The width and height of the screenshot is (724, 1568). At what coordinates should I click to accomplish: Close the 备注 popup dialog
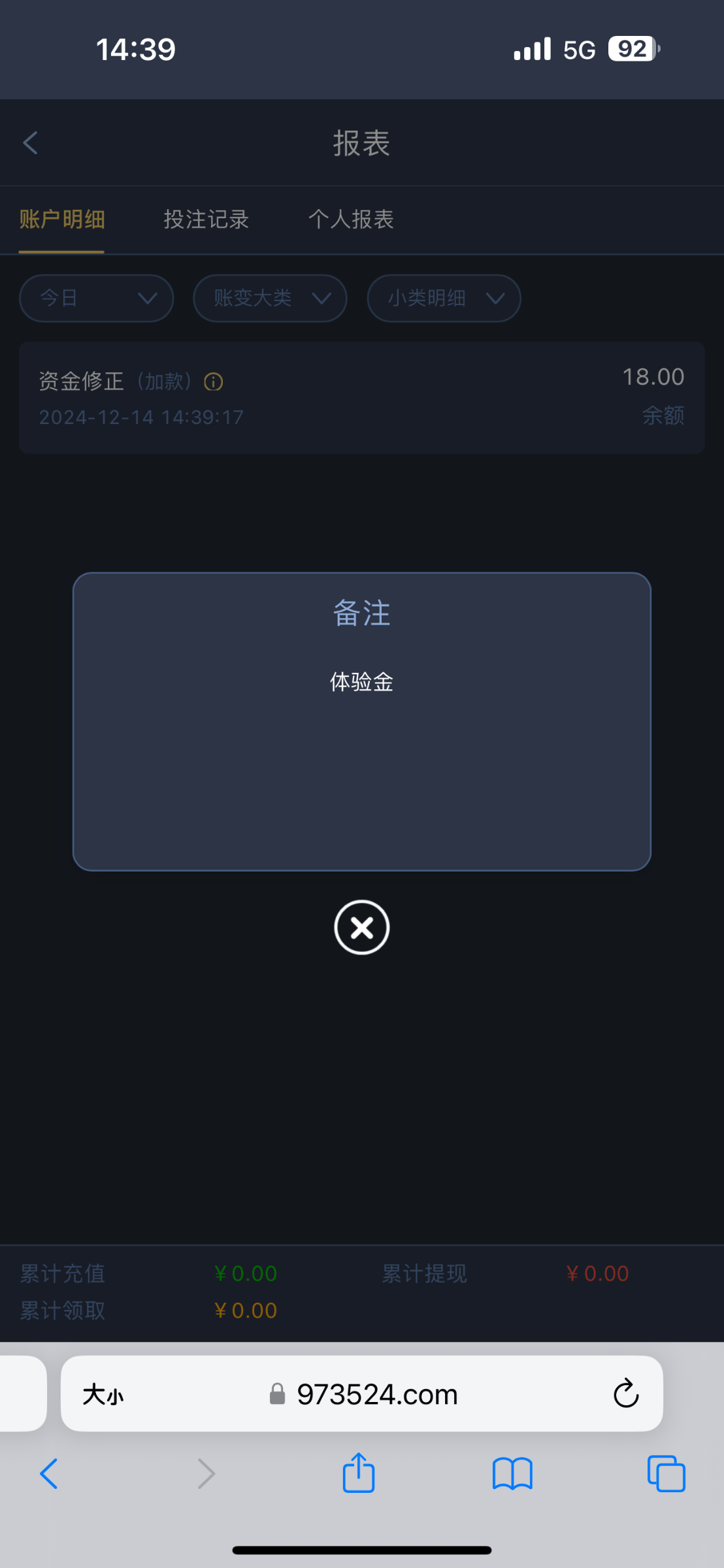pos(361,927)
